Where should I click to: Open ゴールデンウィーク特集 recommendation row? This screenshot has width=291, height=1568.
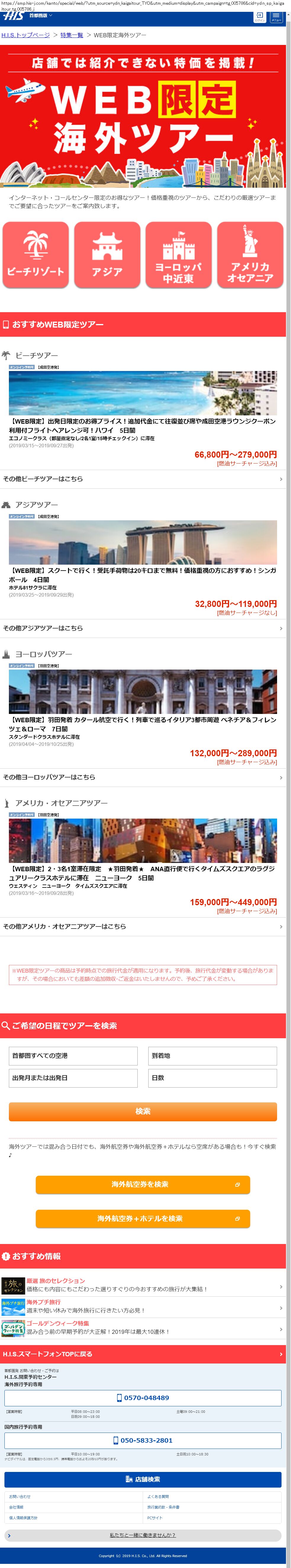coord(143,1328)
